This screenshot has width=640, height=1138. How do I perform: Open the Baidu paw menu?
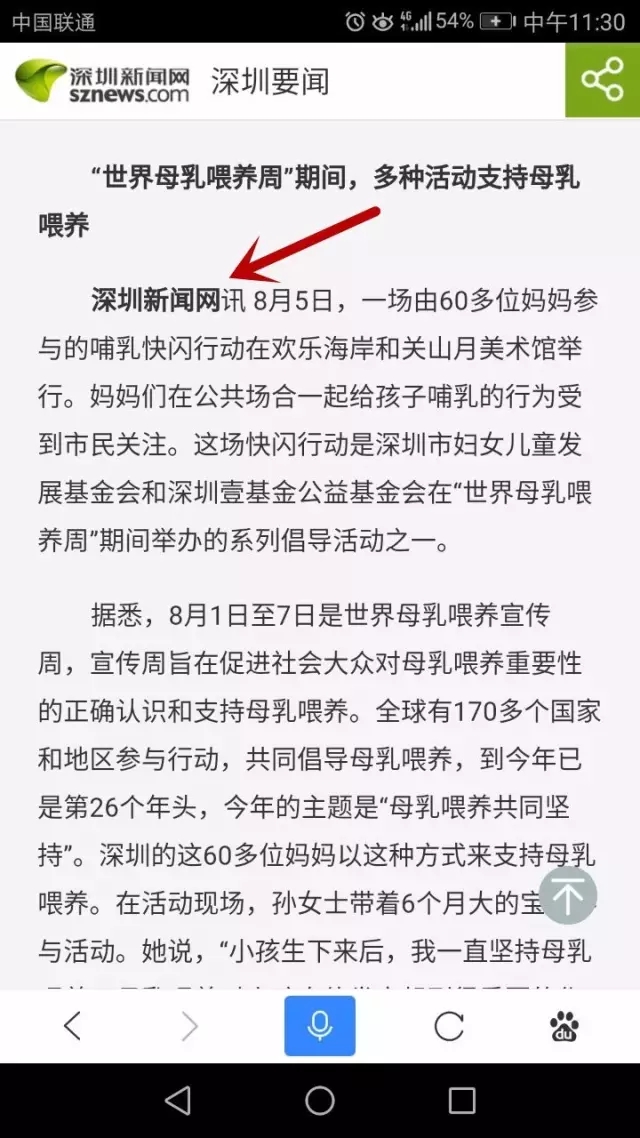point(566,1026)
